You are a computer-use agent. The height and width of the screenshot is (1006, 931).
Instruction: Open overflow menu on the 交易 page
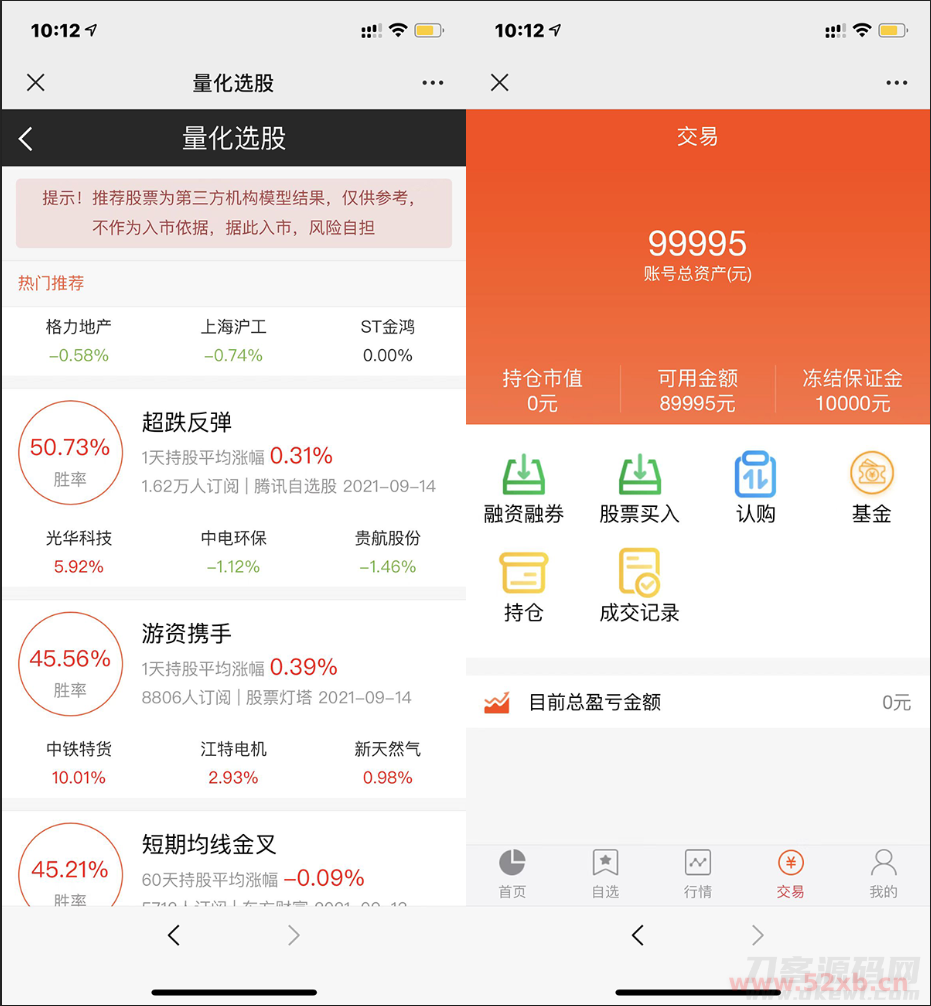tap(896, 83)
